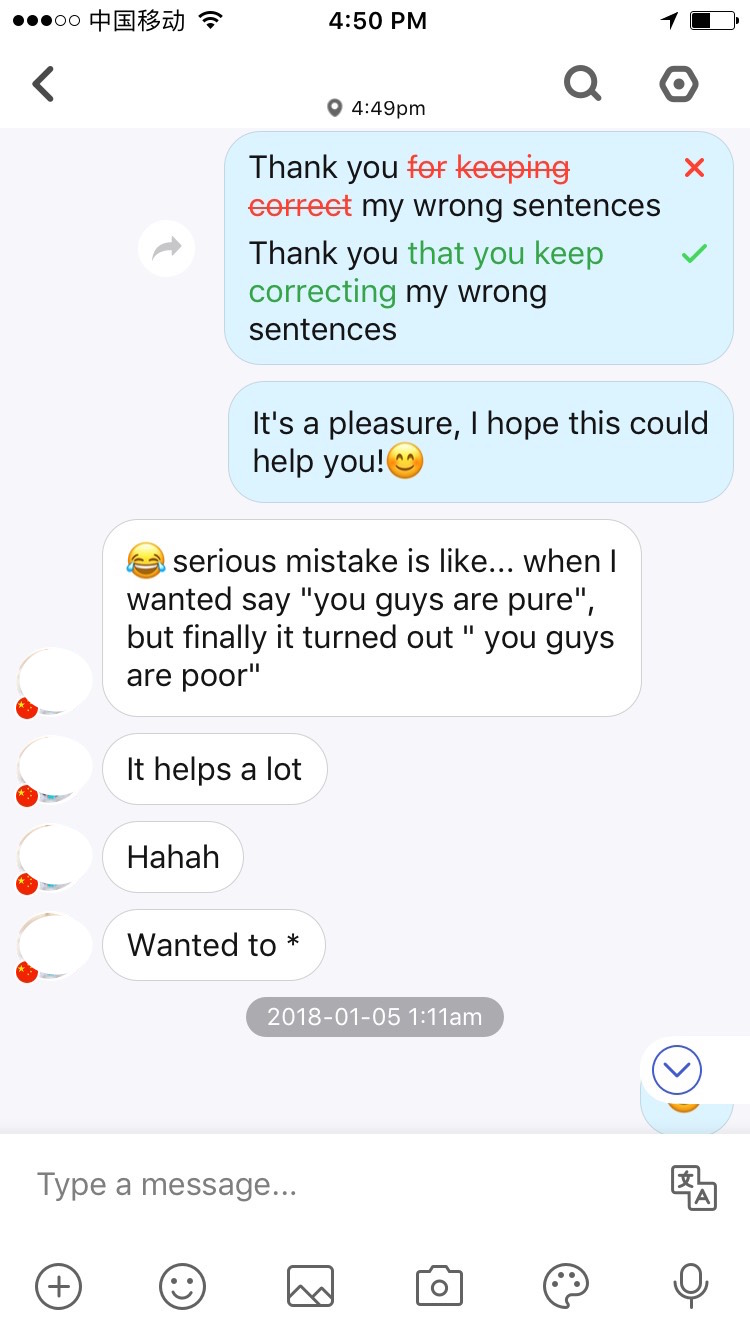Search within this conversation
Image resolution: width=750 pixels, height=1334 pixels.
click(x=582, y=84)
